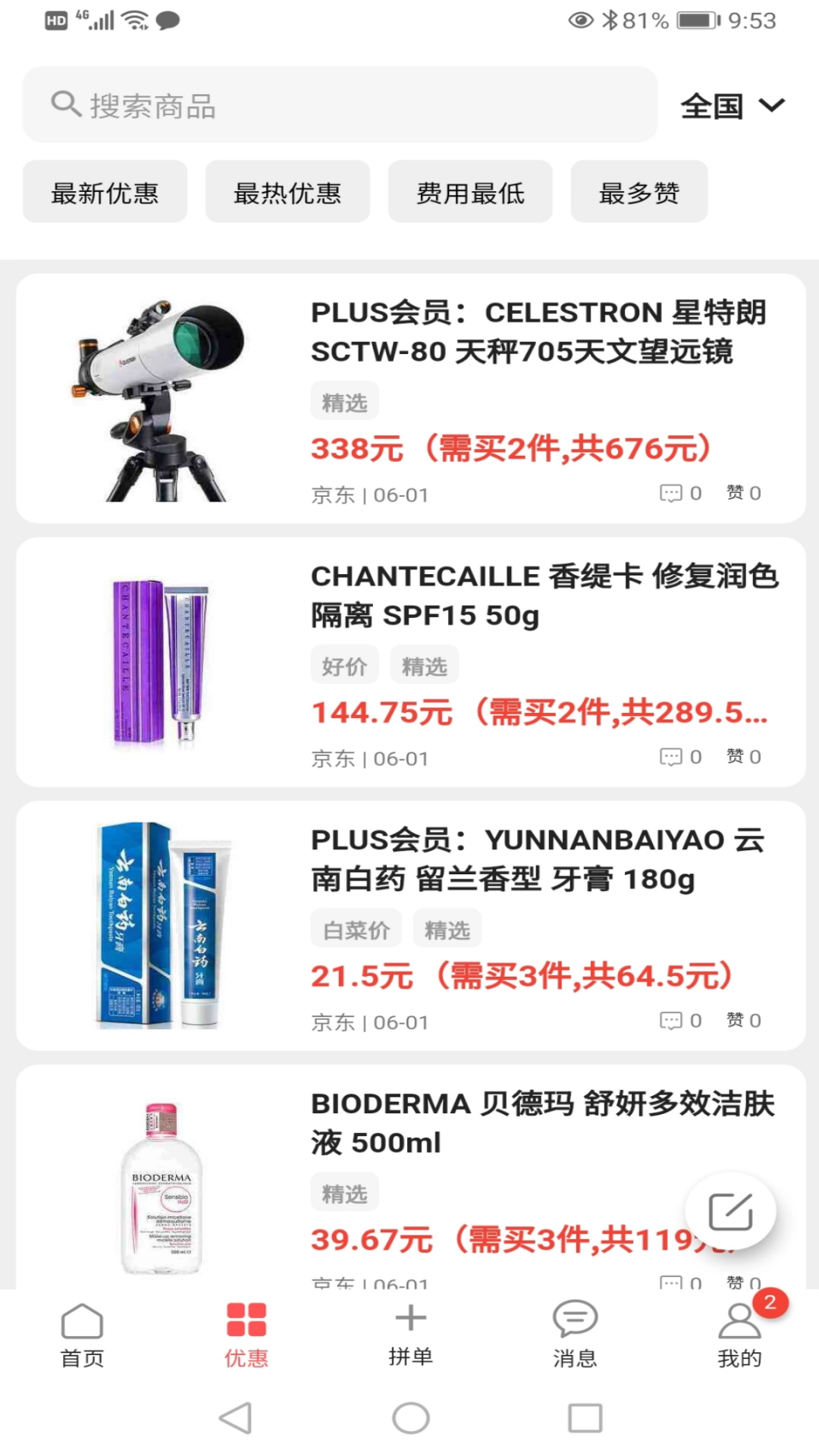Tap the system back button

tap(235, 1418)
